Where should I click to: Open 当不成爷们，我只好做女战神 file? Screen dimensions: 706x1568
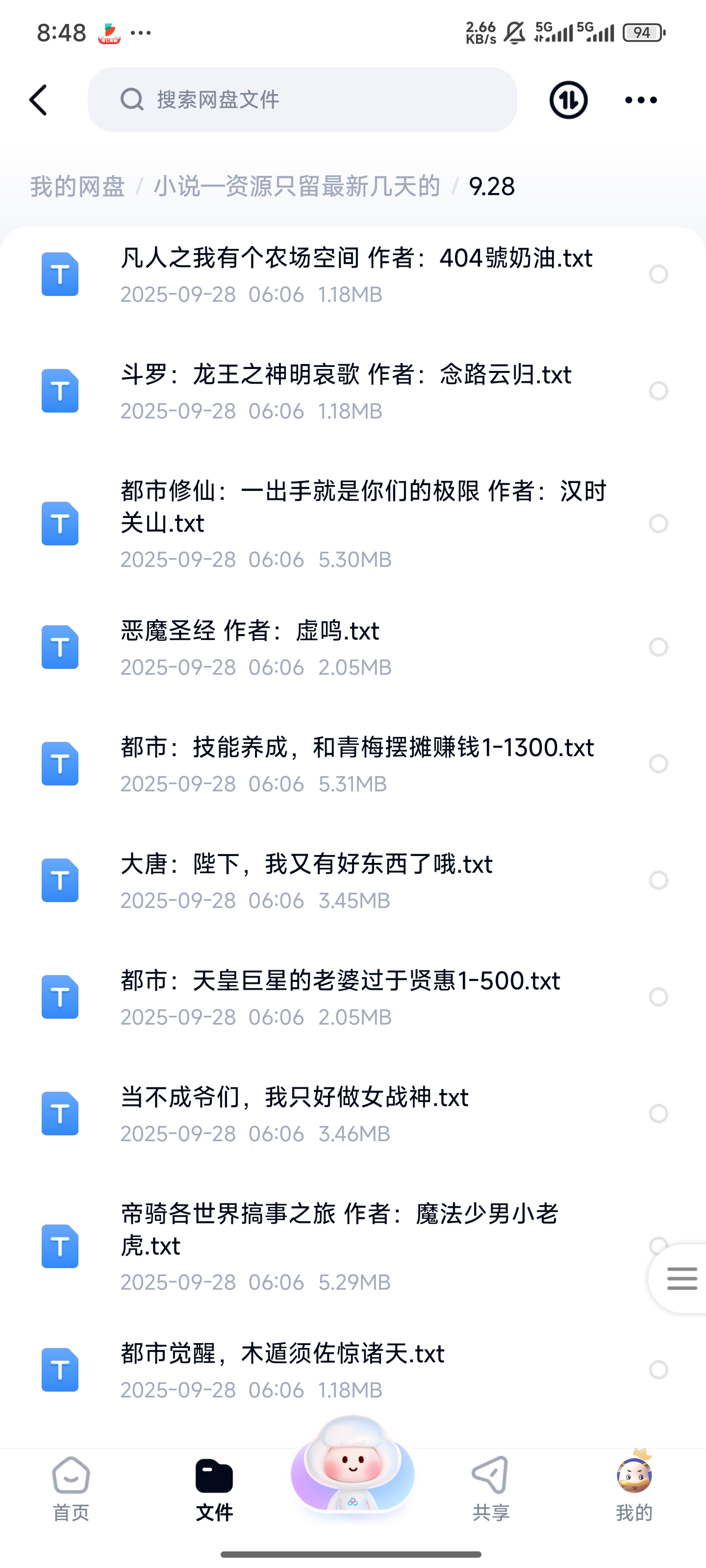coord(294,1098)
